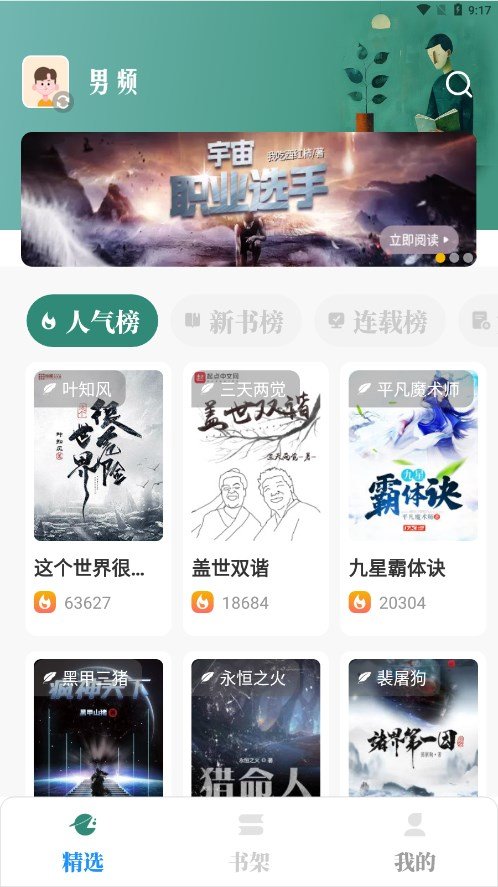Viewport: 498px width, 887px height.
Task: Open the book by 黑甲三猪
Action: [x=98, y=727]
